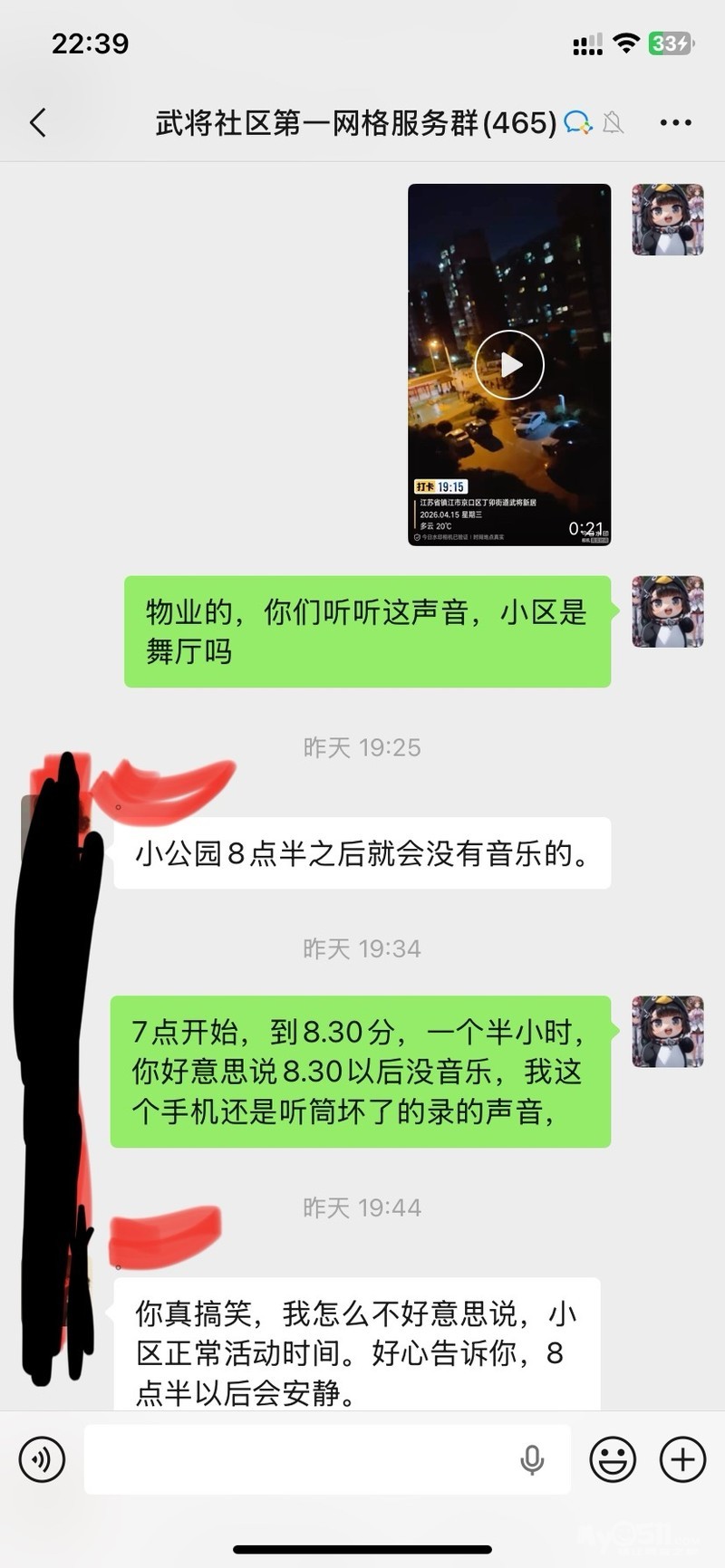Open avatar beside the 7点开始 message
725x1568 pixels.
coord(667,1032)
